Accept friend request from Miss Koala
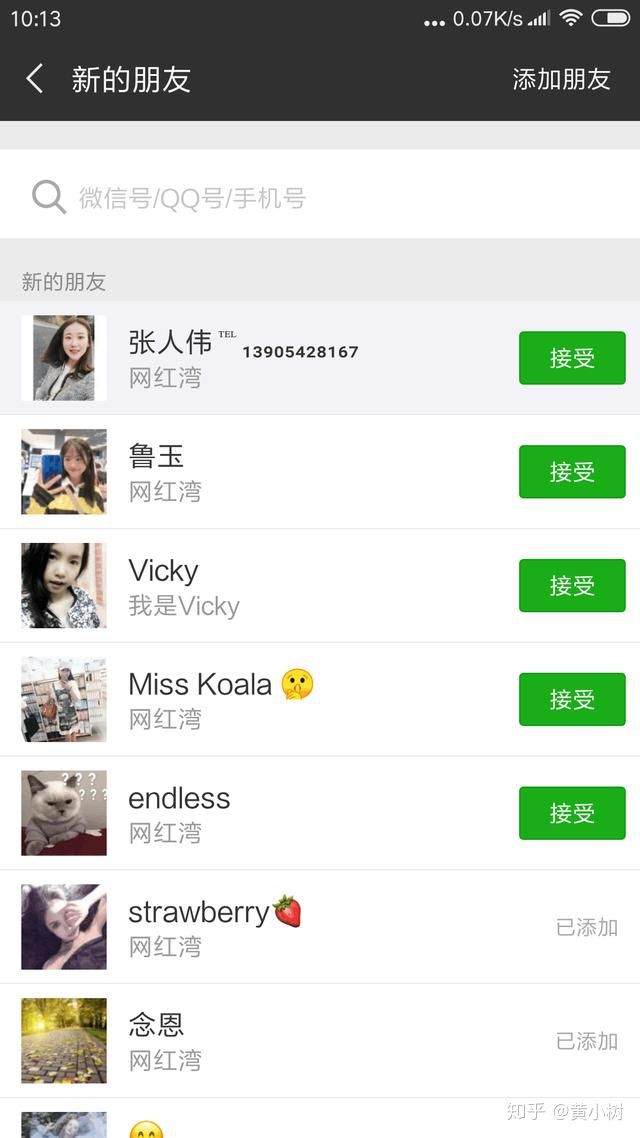This screenshot has height=1138, width=640. click(571, 700)
